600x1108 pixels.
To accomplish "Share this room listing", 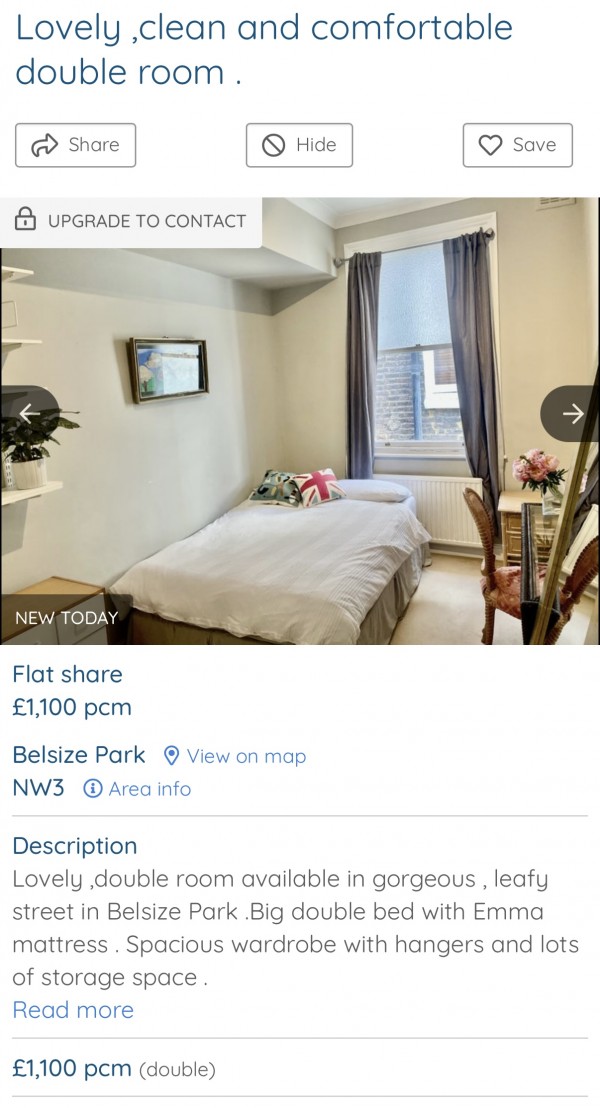I will point(75,145).
